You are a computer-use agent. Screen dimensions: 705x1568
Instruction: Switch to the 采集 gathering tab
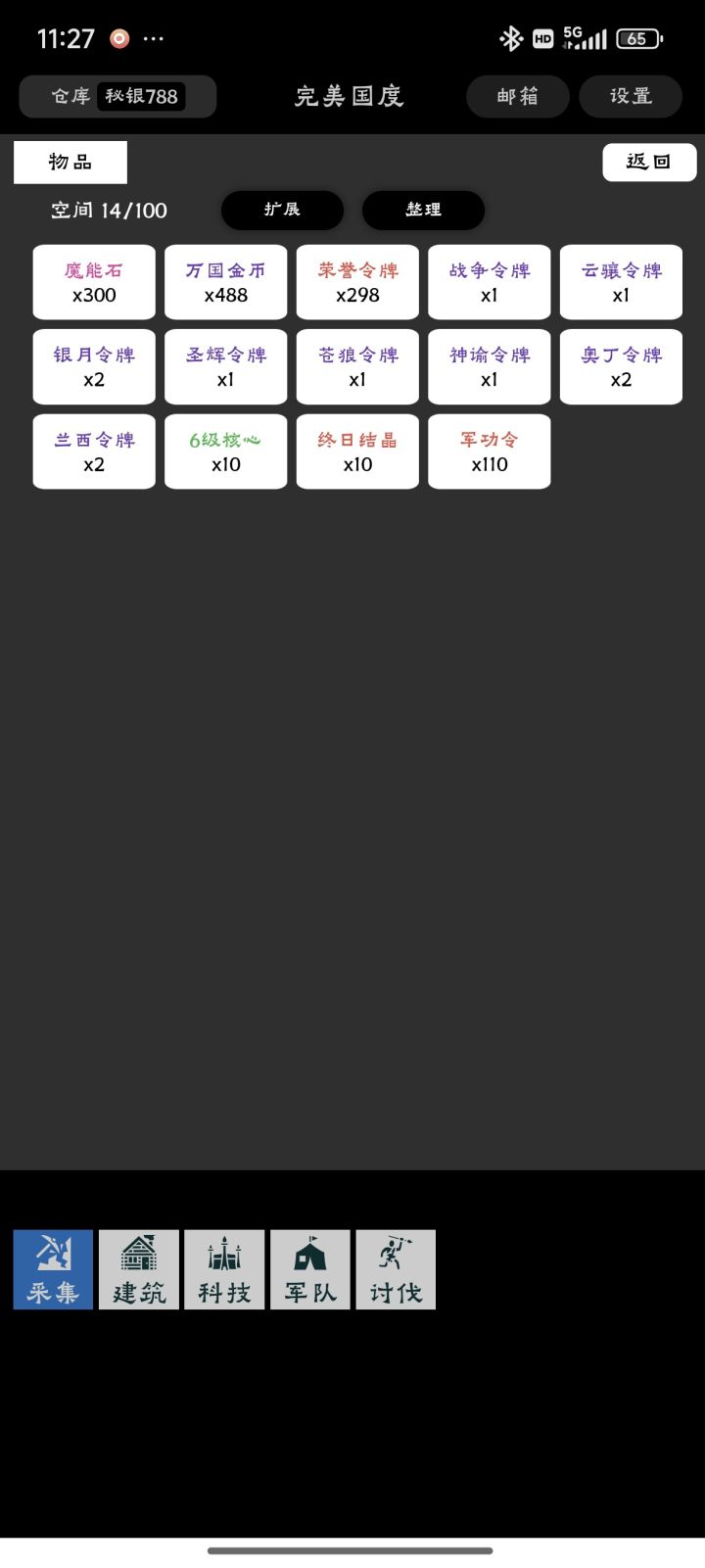[53, 1269]
